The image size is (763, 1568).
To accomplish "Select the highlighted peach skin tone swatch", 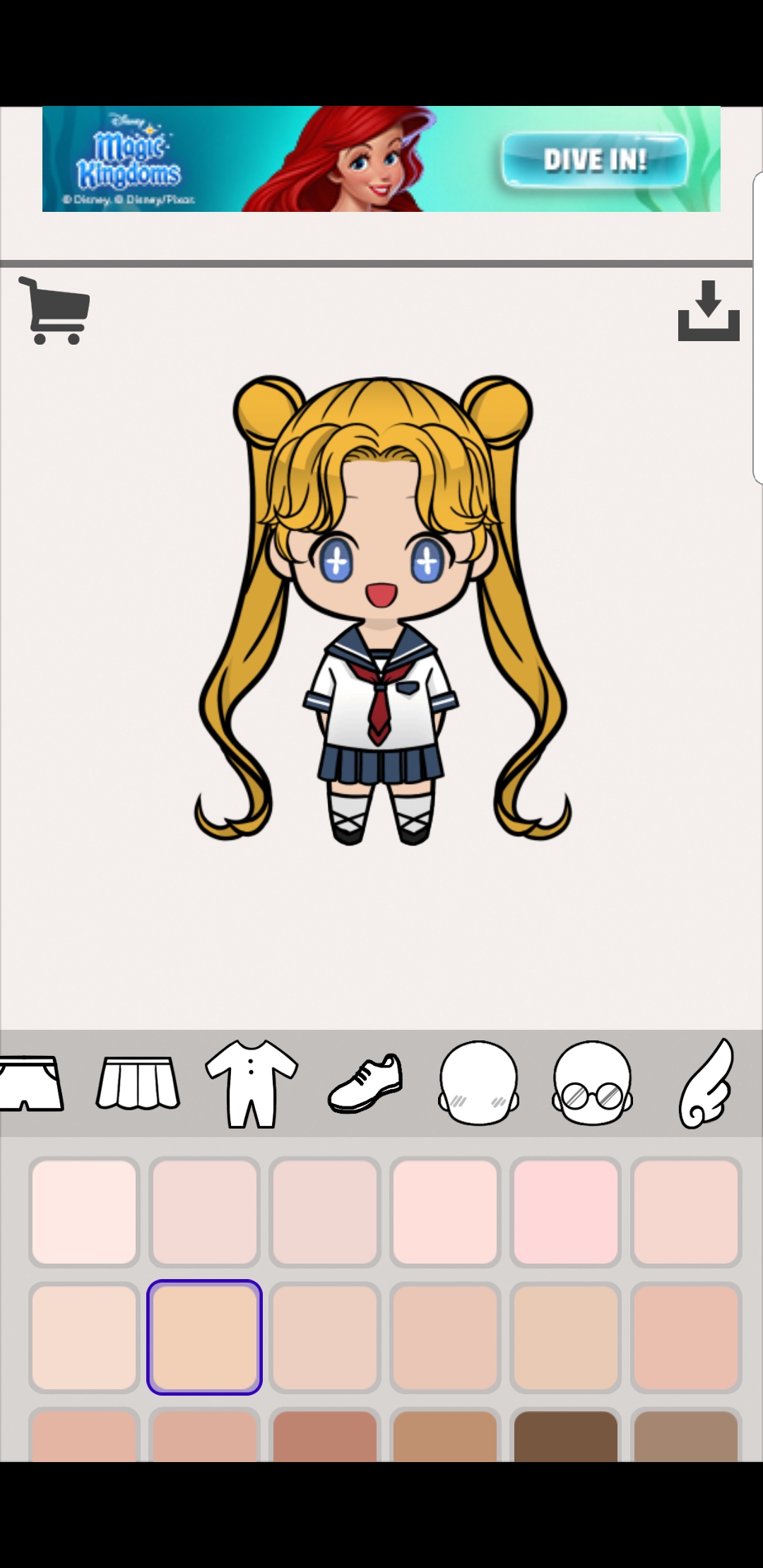I will pyautogui.click(x=204, y=1337).
